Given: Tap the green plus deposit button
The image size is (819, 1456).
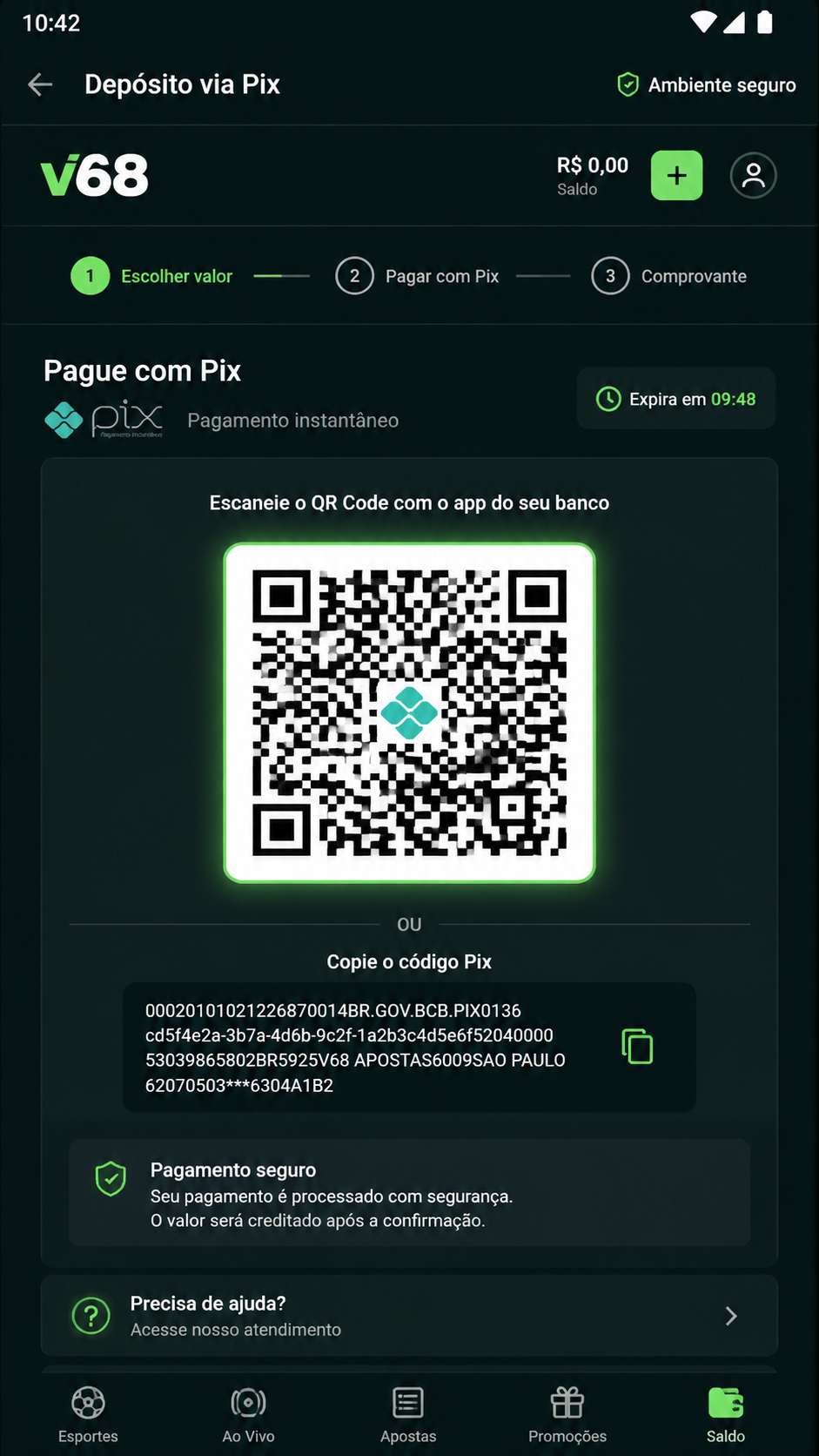Looking at the screenshot, I should click(676, 176).
